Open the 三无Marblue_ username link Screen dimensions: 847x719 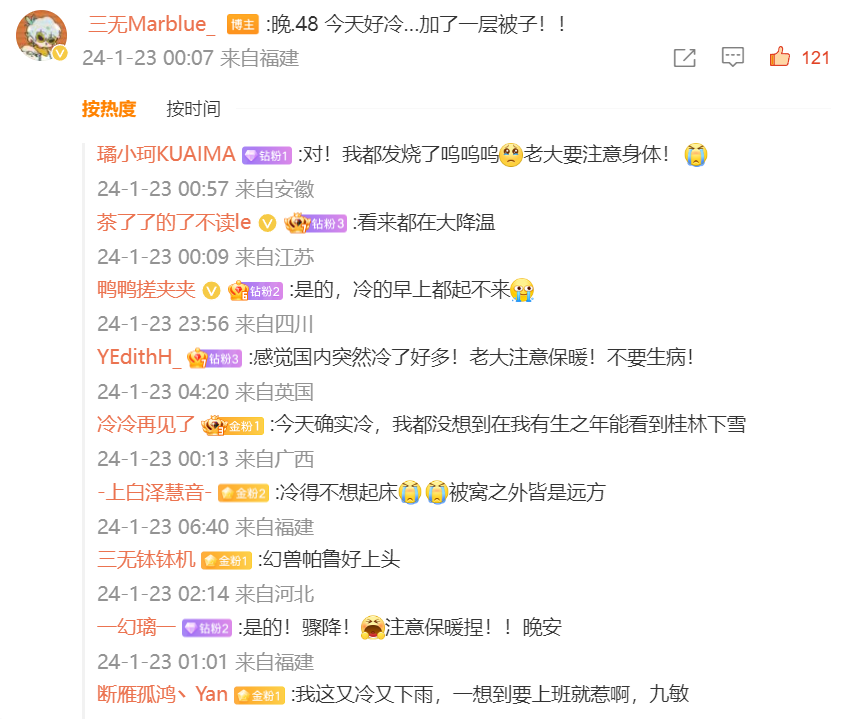152,24
